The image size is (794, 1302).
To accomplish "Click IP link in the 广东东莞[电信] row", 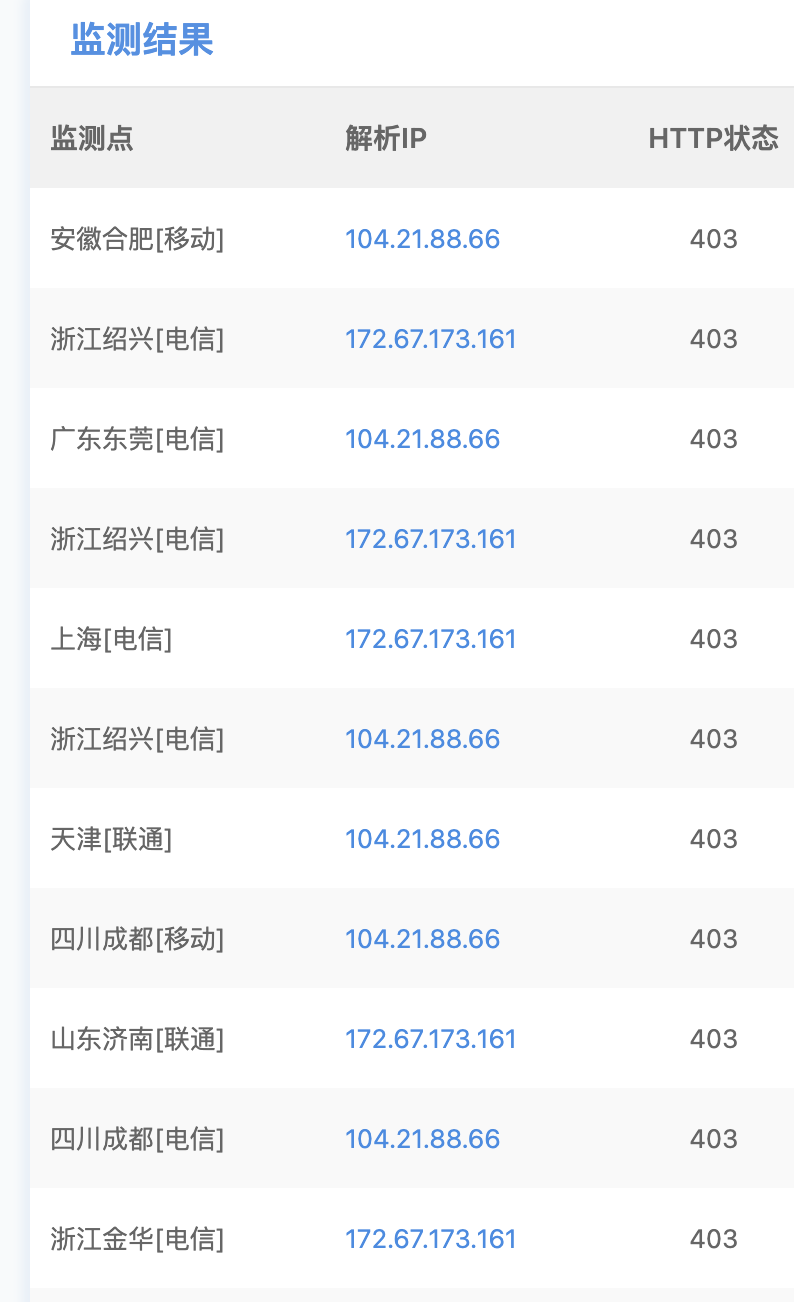I will tap(422, 439).
